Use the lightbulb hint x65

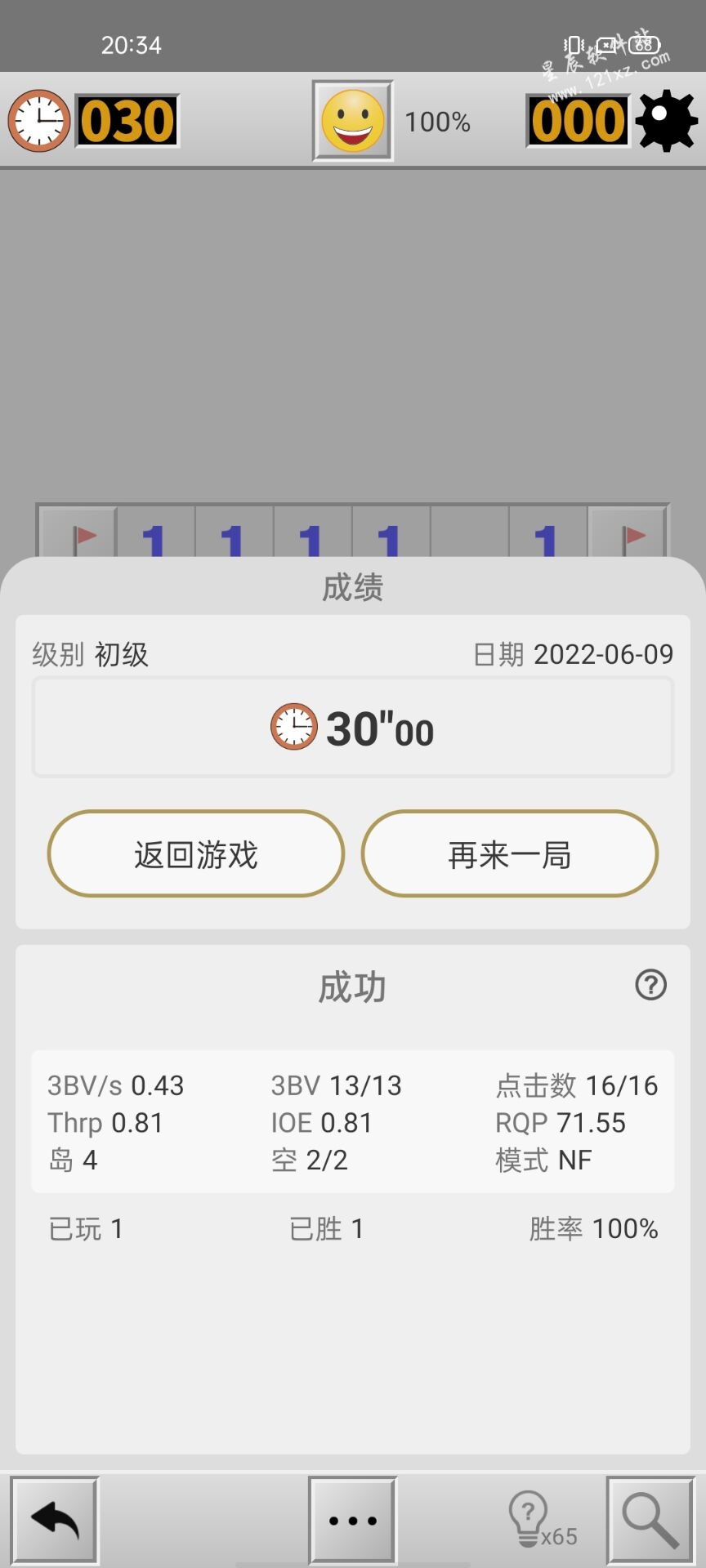point(541,1520)
